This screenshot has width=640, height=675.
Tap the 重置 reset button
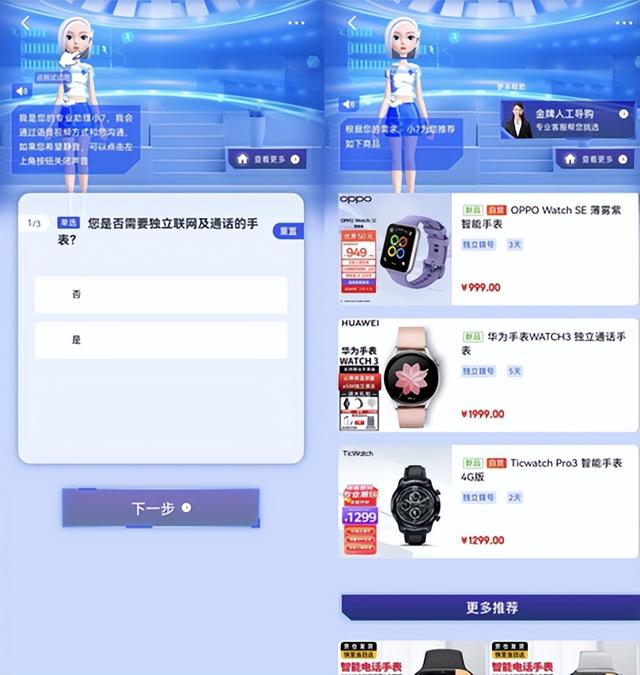[288, 230]
